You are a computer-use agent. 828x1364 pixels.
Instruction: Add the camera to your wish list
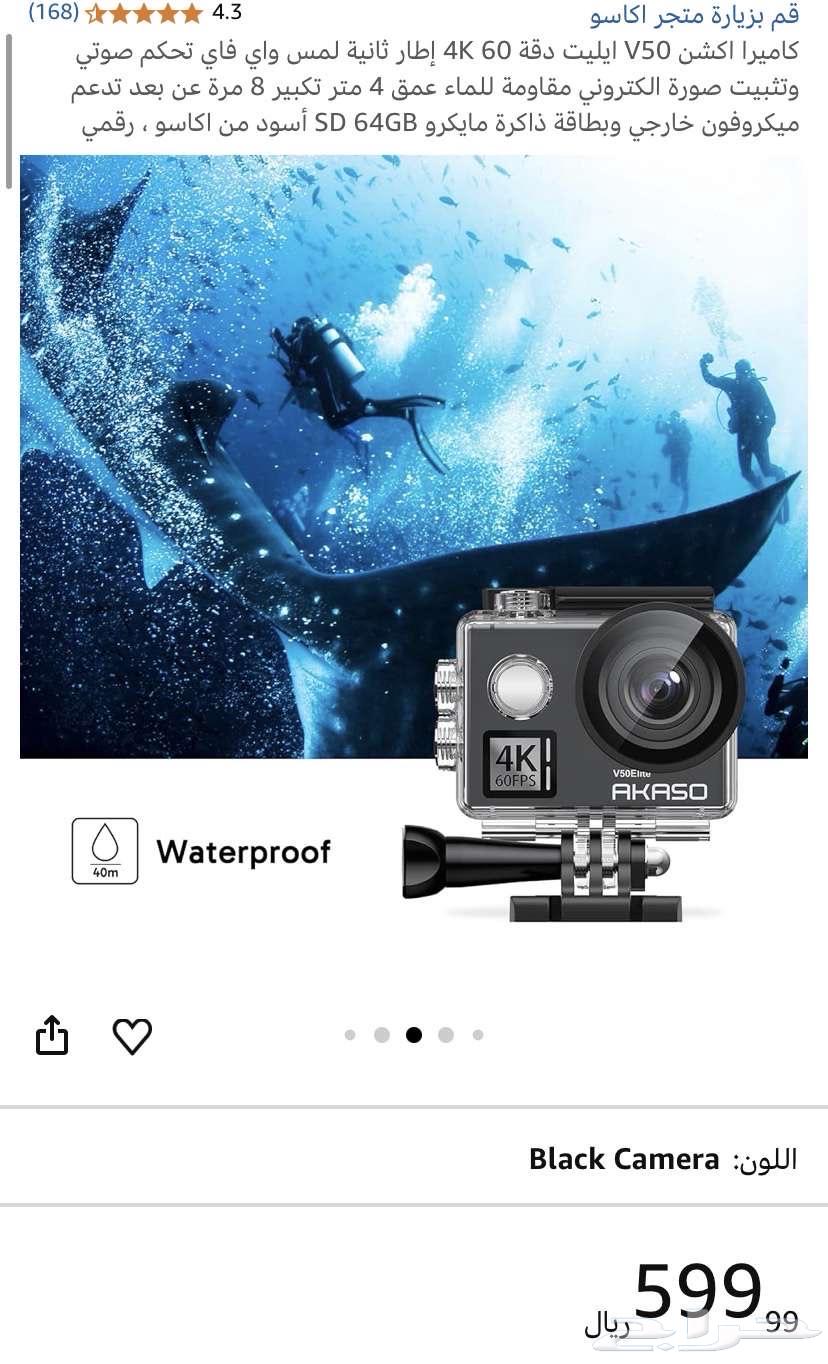(132, 1035)
